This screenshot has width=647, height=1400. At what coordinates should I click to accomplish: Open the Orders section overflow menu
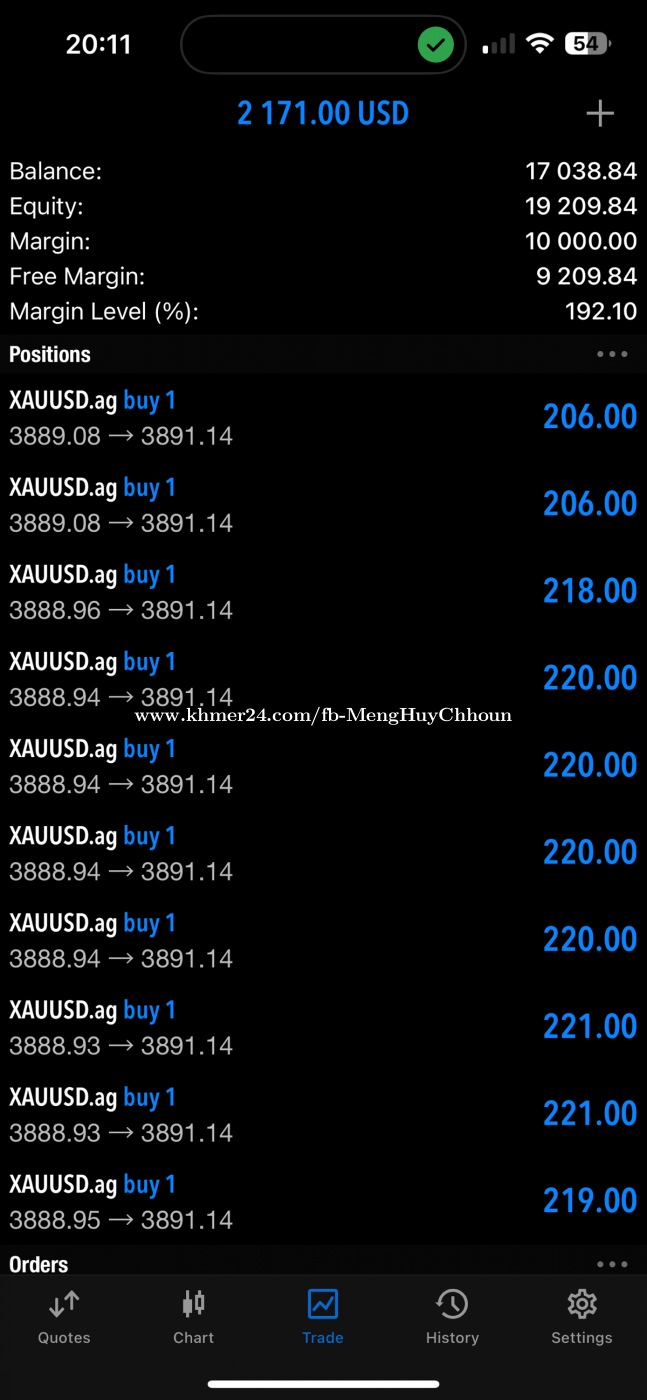click(611, 1264)
